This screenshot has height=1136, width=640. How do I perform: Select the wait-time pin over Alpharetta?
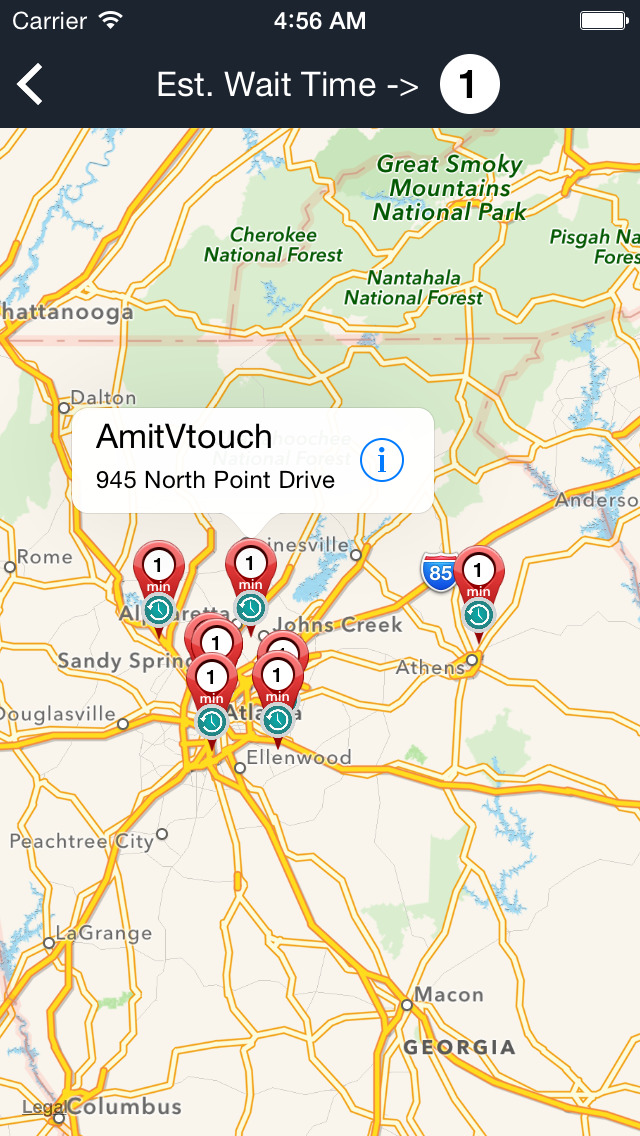point(159,589)
